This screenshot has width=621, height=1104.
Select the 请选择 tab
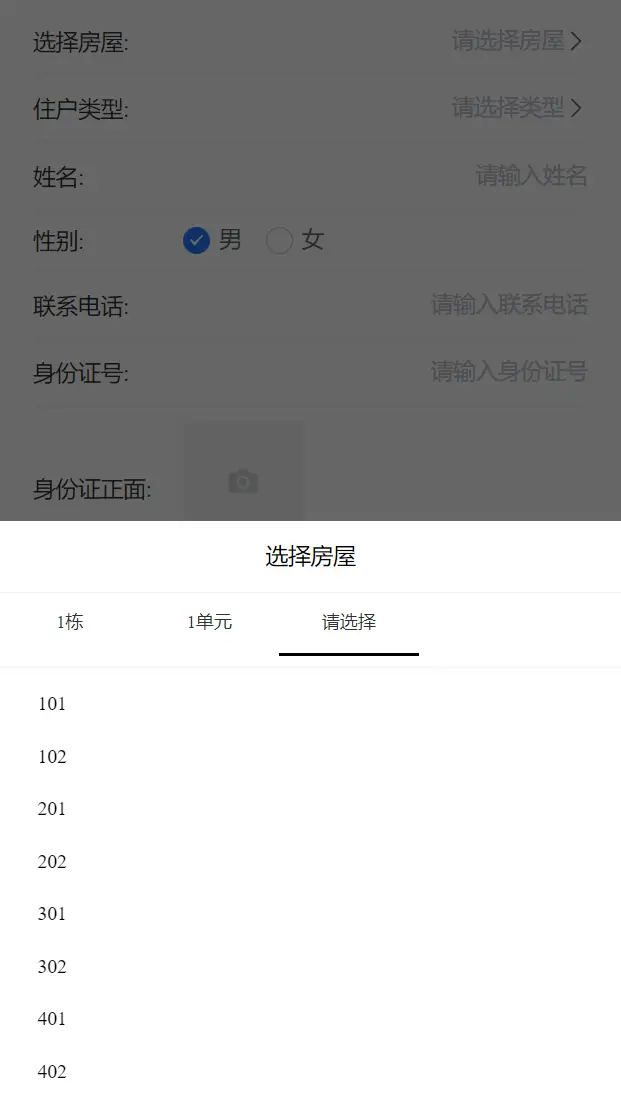pos(349,622)
